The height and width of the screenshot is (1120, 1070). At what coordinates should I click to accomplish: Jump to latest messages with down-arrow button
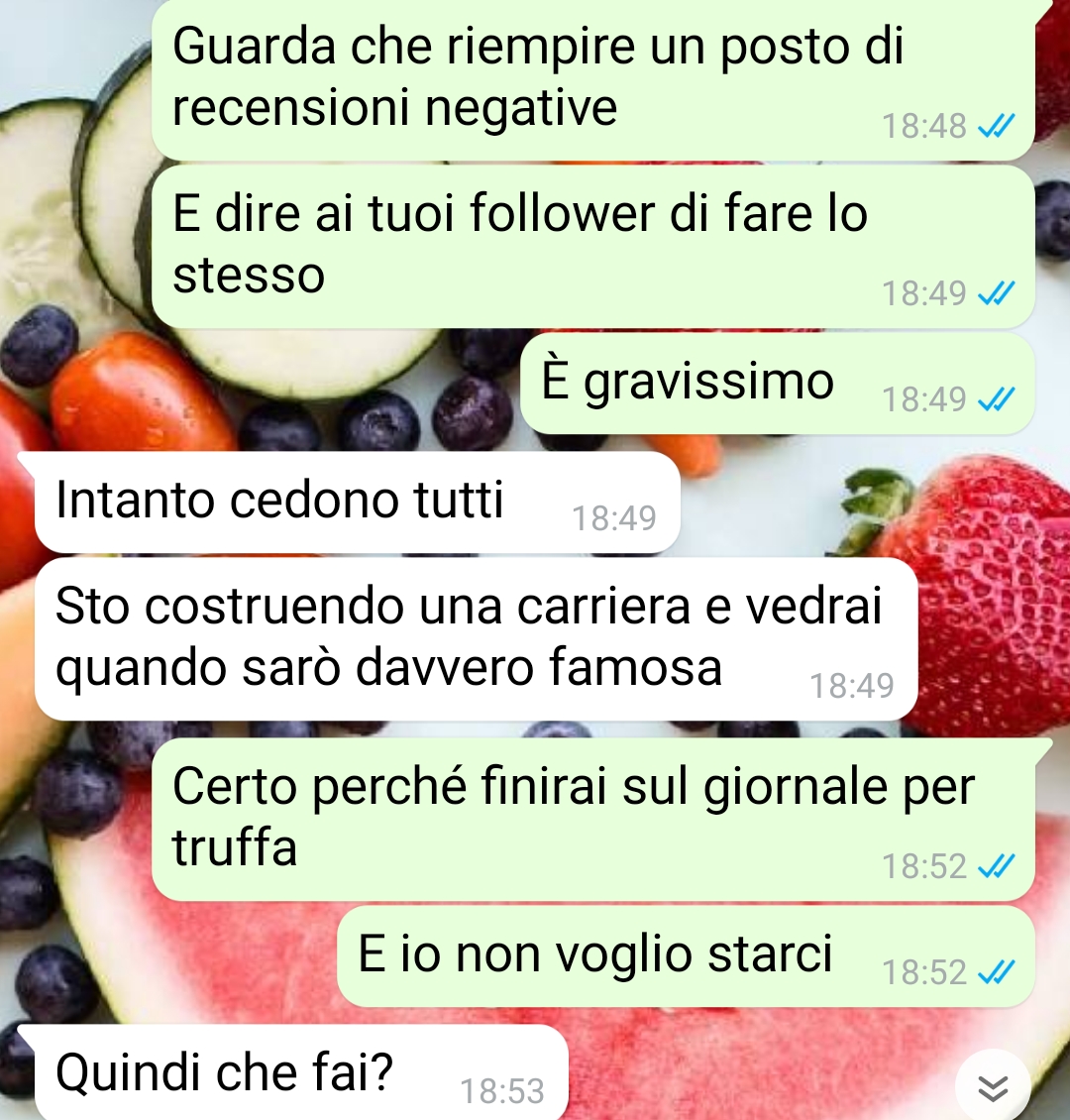(993, 1087)
